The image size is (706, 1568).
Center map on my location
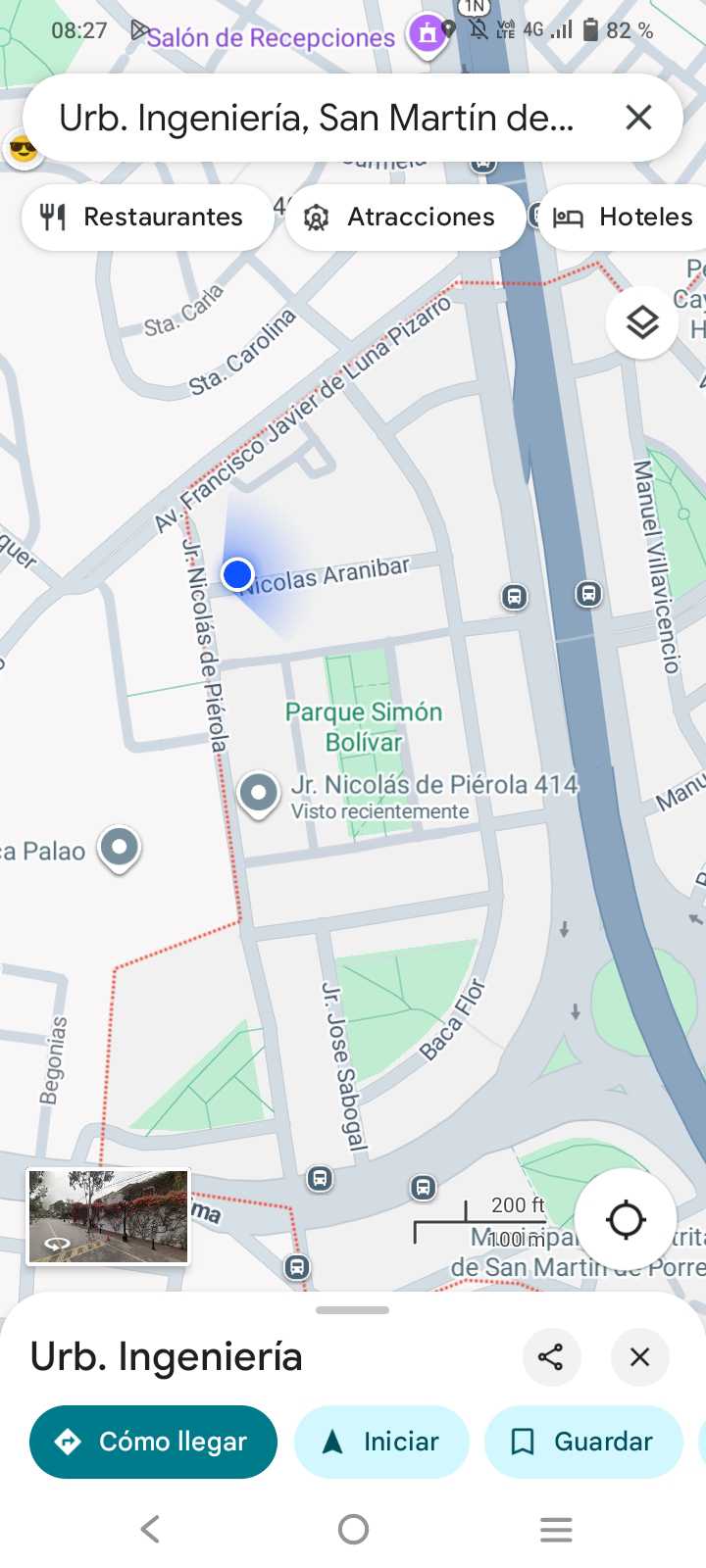coord(626,1220)
